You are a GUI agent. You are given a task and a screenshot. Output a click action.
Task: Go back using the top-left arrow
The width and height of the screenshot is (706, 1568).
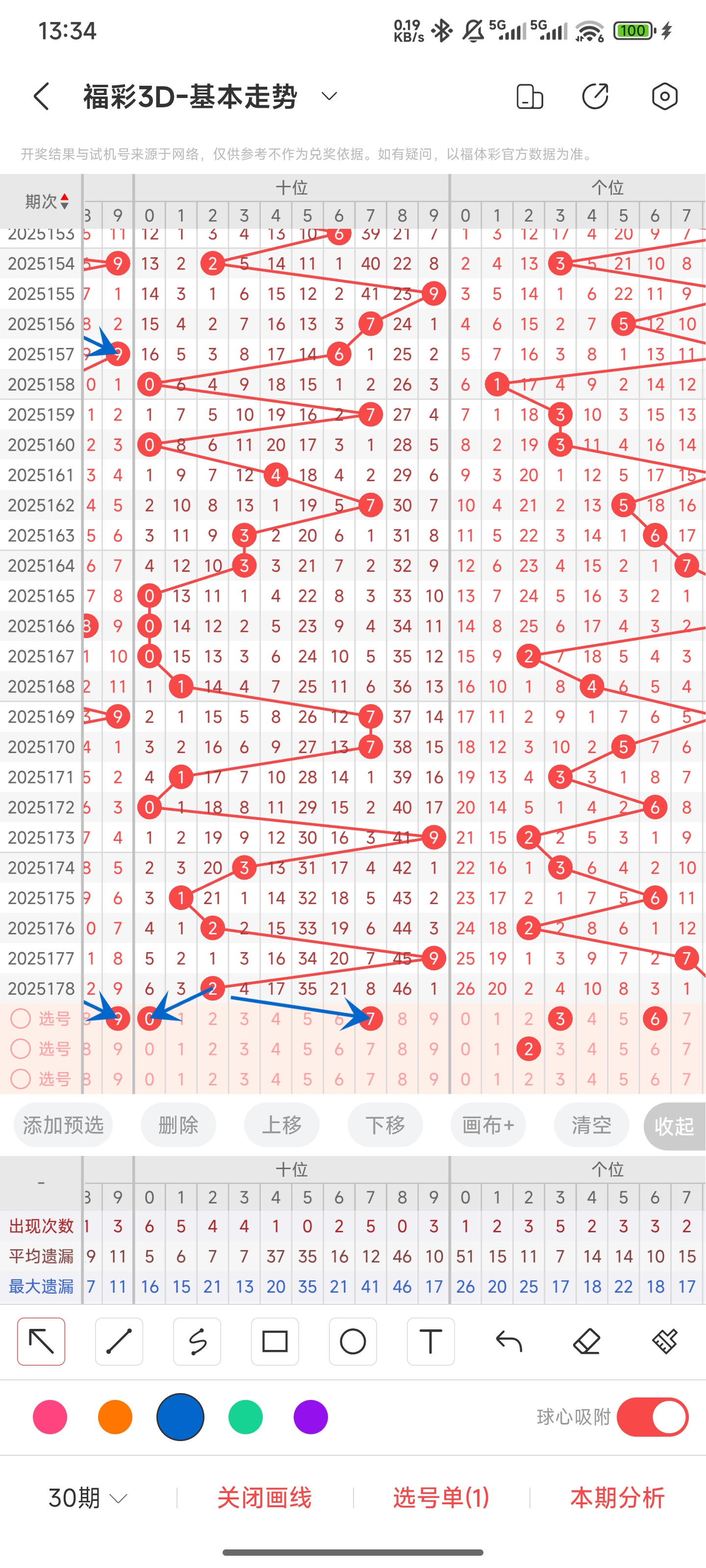[41, 96]
